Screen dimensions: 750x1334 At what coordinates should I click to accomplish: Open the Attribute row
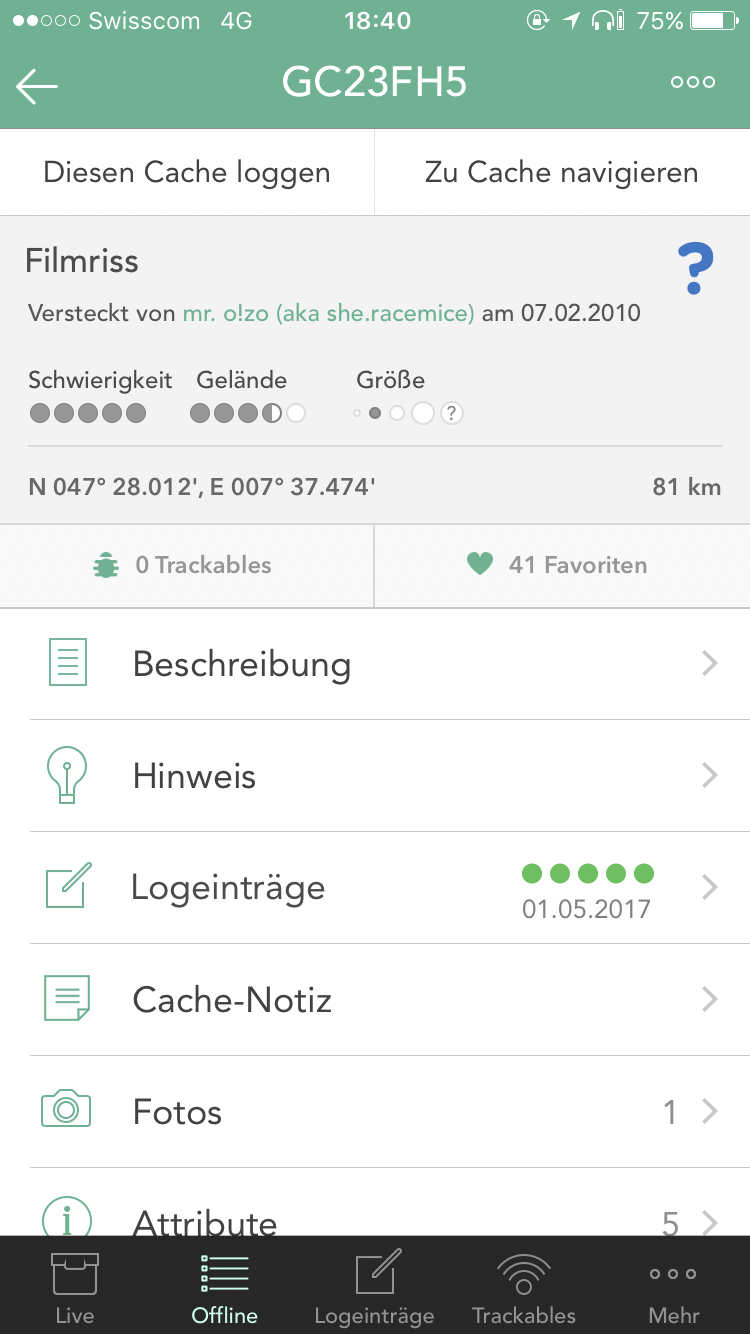375,1203
